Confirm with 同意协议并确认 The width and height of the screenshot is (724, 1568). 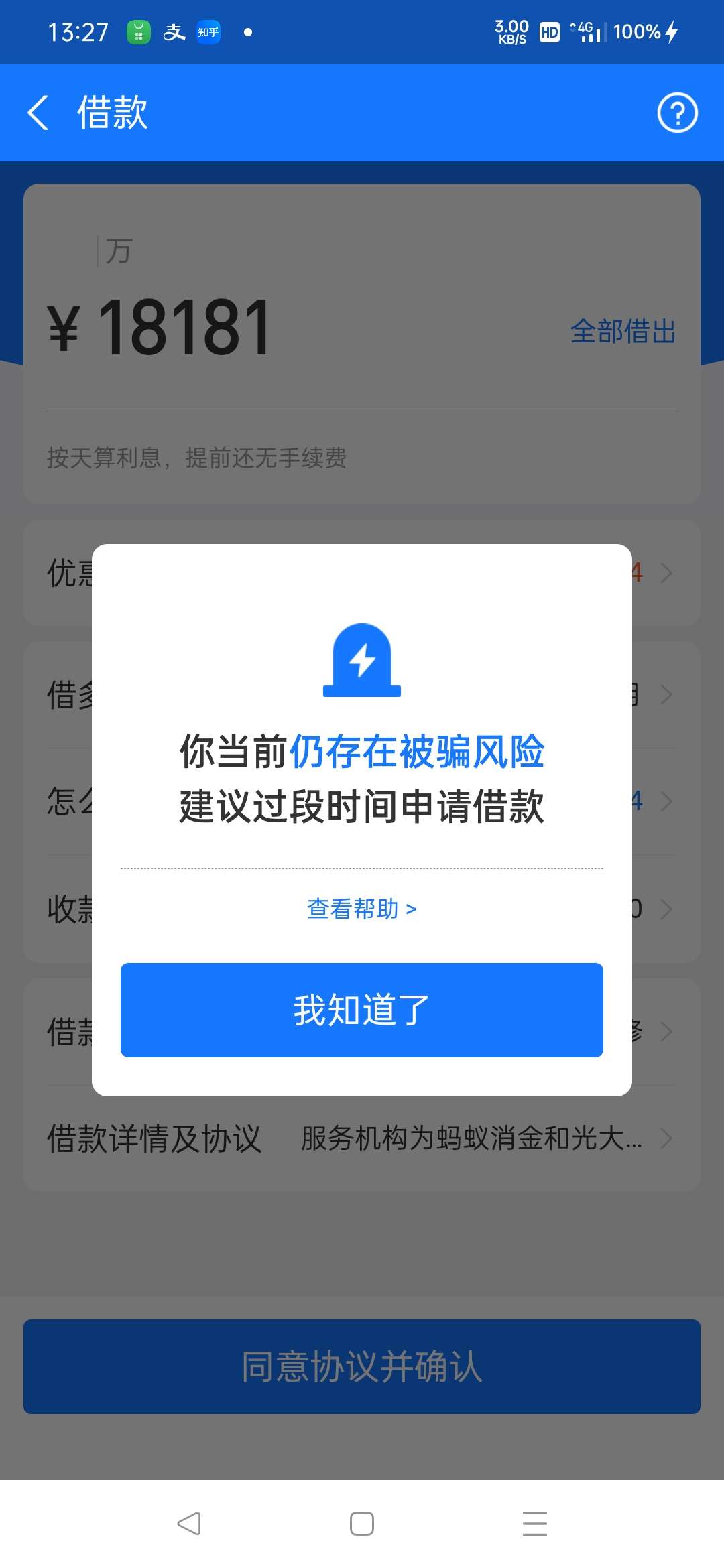[362, 1366]
